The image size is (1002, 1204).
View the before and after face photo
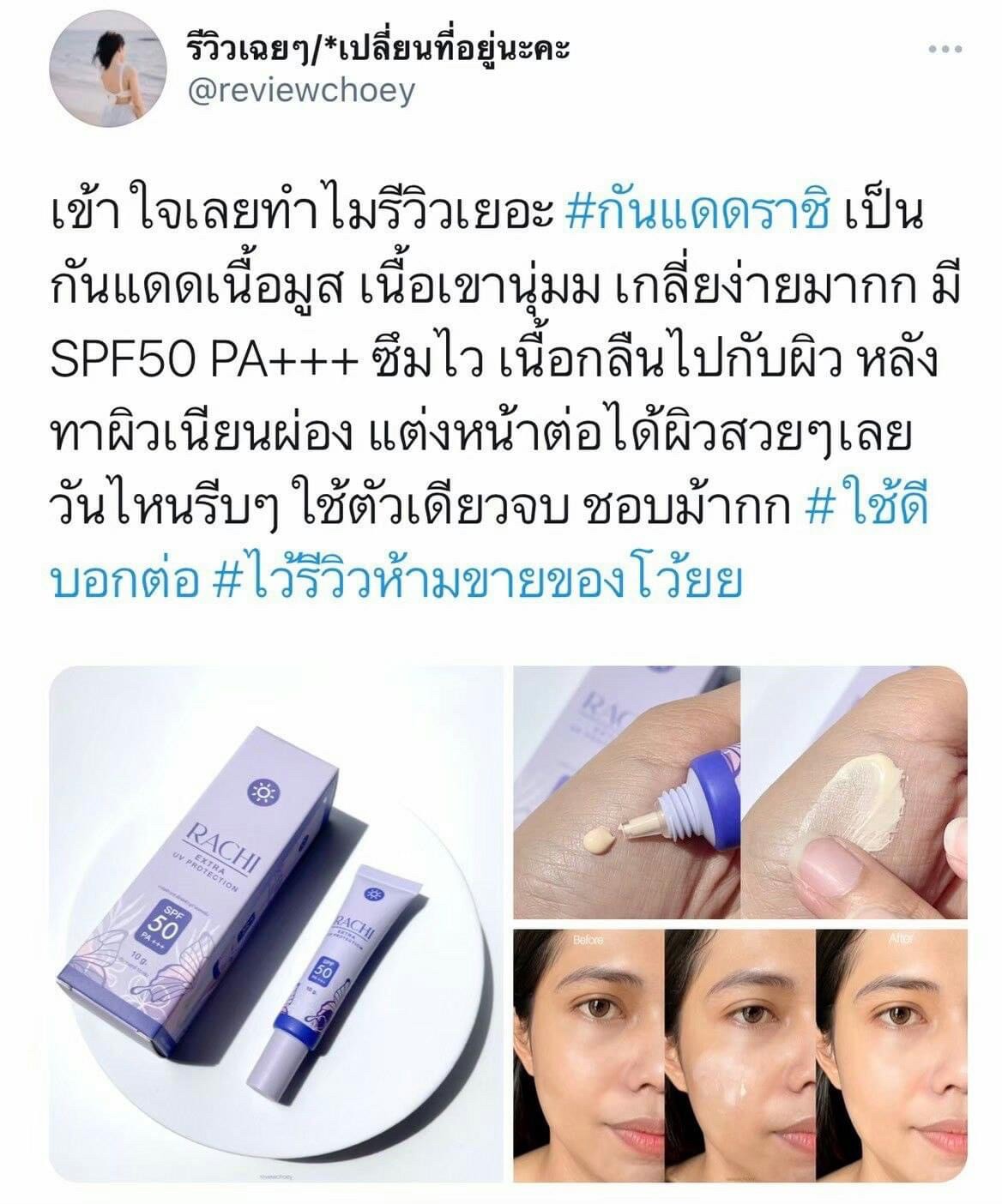[x=739, y=1056]
